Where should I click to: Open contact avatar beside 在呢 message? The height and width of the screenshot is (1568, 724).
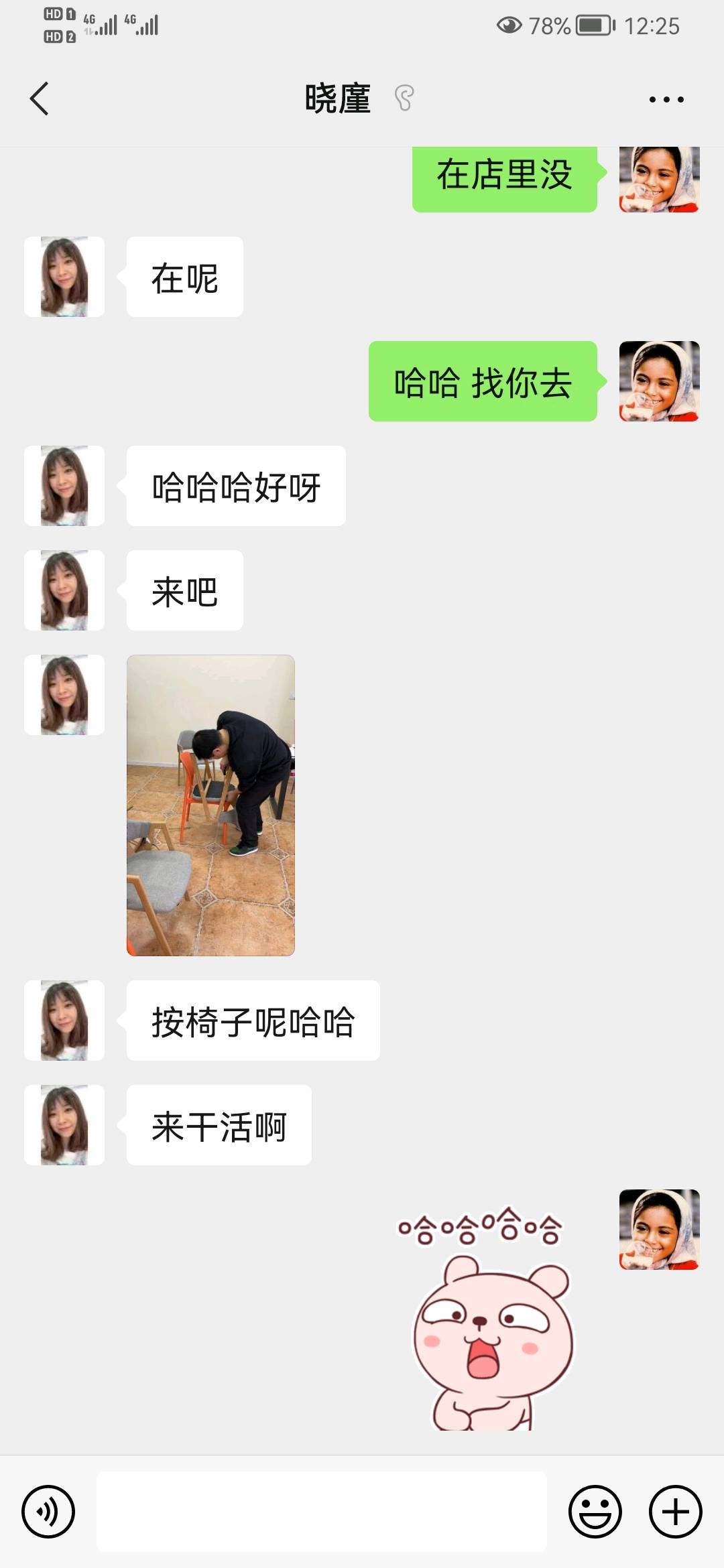64,277
